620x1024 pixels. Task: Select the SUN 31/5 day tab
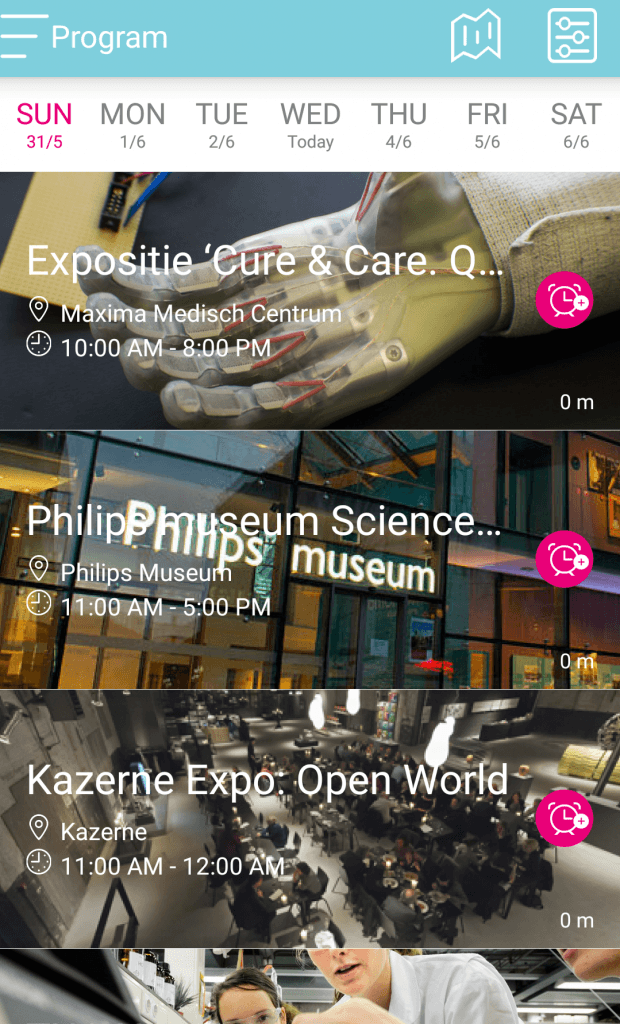(44, 125)
